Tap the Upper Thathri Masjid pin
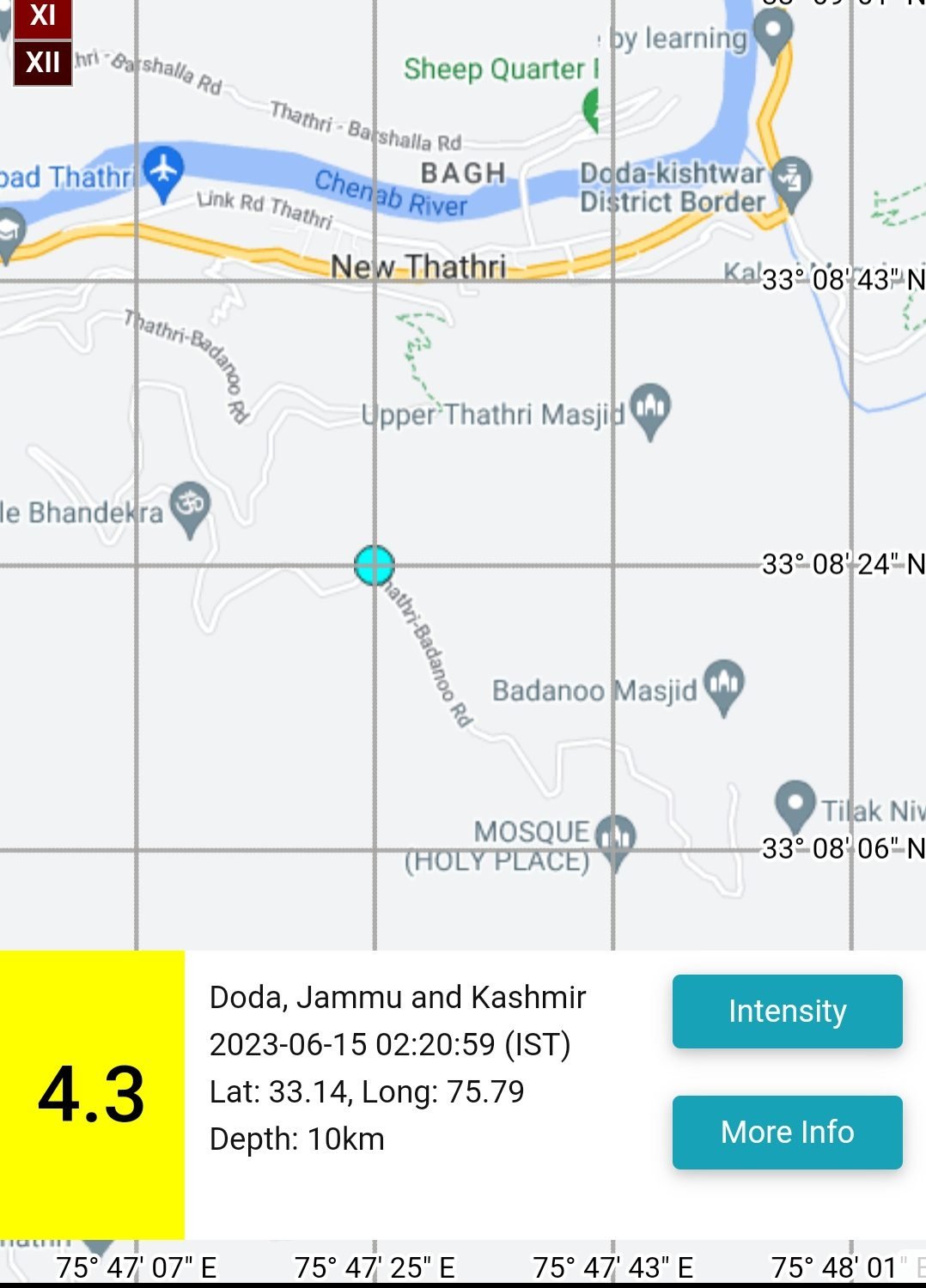The image size is (926, 1288). click(650, 407)
